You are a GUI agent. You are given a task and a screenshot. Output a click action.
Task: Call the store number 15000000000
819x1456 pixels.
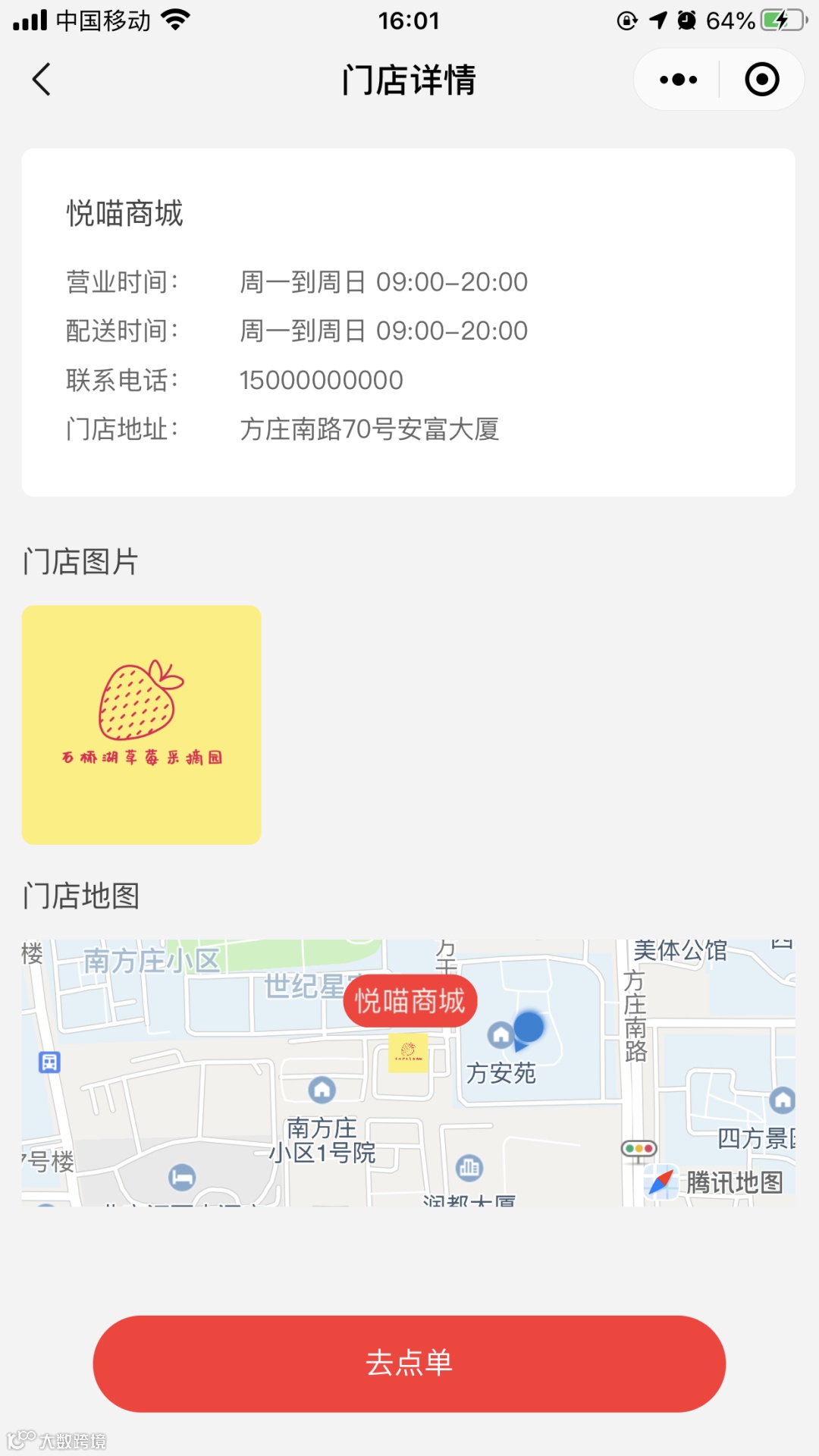[322, 380]
